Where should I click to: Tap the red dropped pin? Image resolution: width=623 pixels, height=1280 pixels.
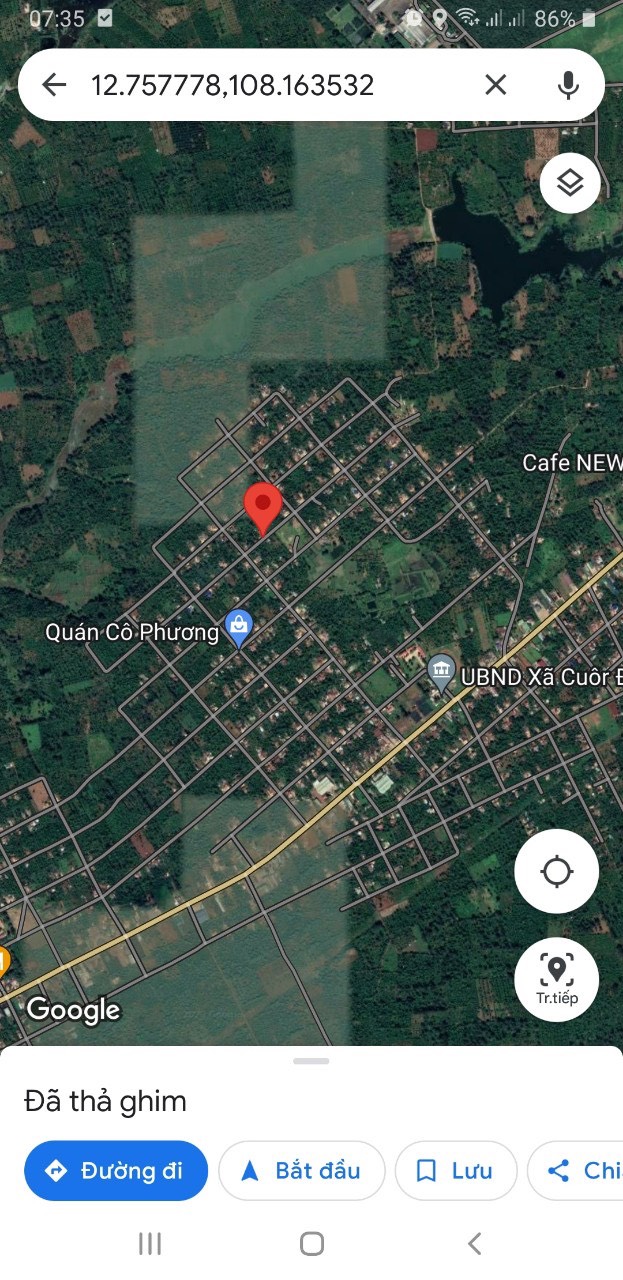[x=263, y=507]
